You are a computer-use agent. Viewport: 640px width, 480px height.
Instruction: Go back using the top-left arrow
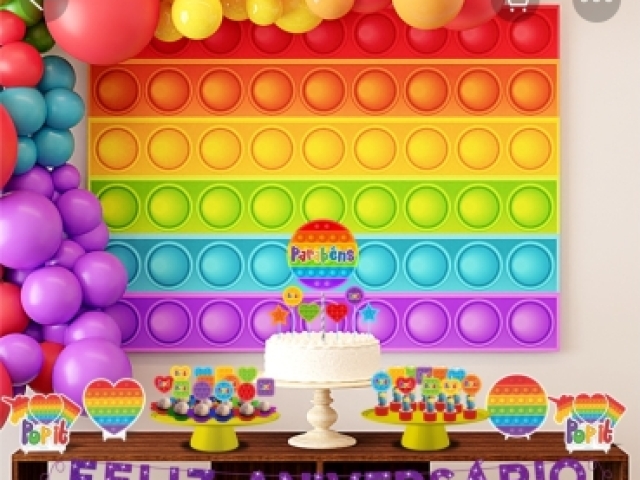coord(40,5)
